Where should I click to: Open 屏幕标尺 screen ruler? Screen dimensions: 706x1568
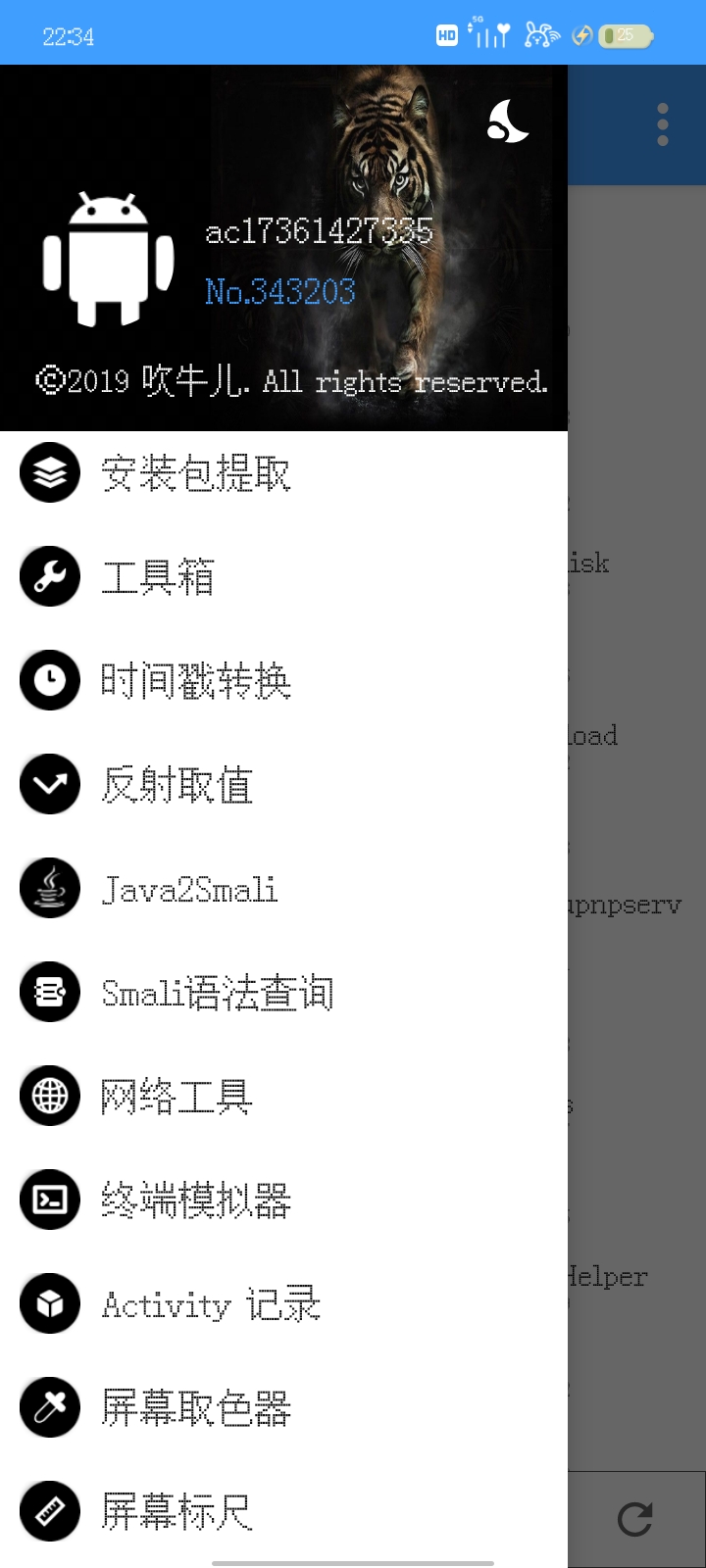click(x=177, y=1512)
